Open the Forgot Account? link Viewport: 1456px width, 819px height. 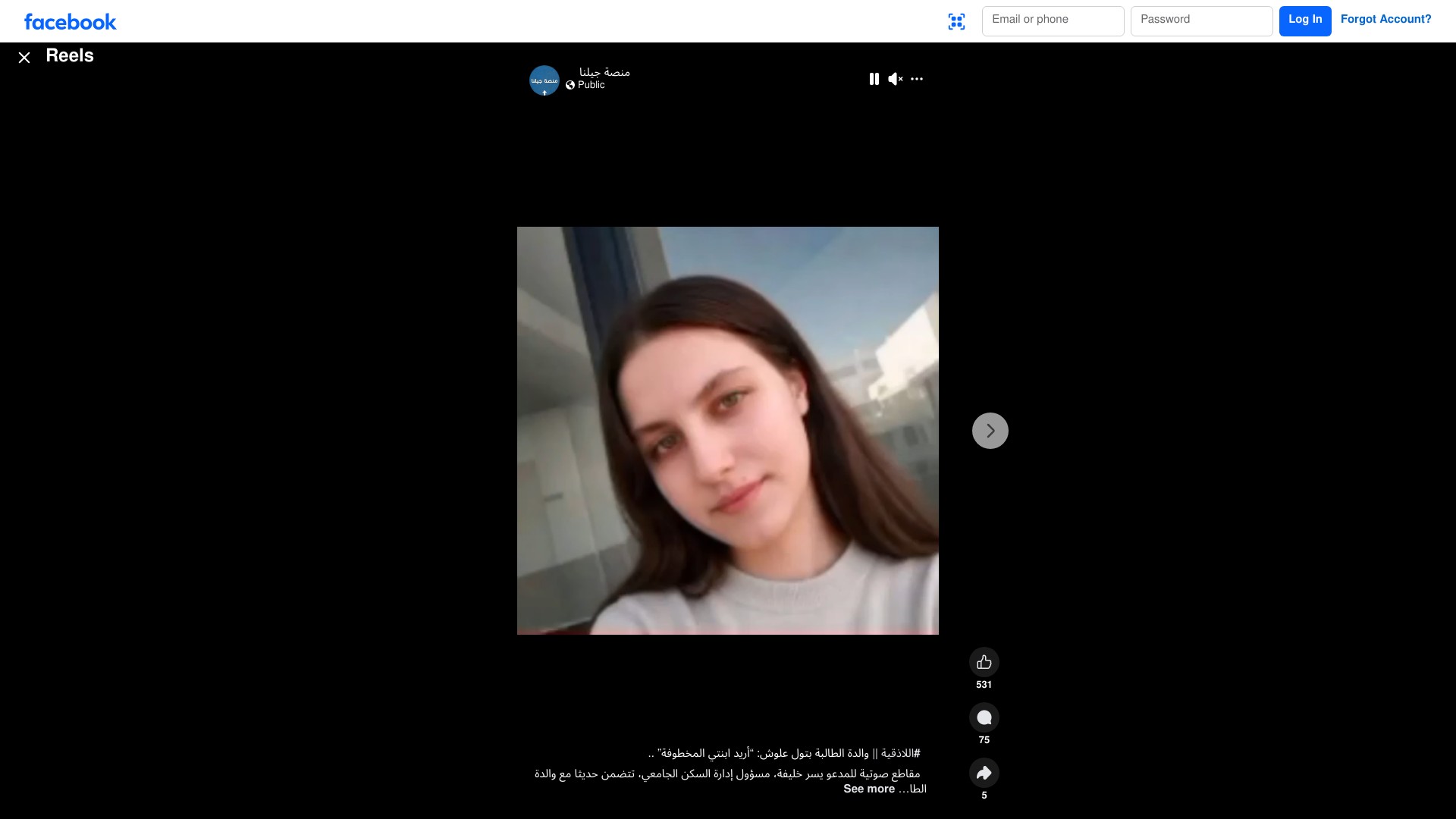(x=1385, y=20)
